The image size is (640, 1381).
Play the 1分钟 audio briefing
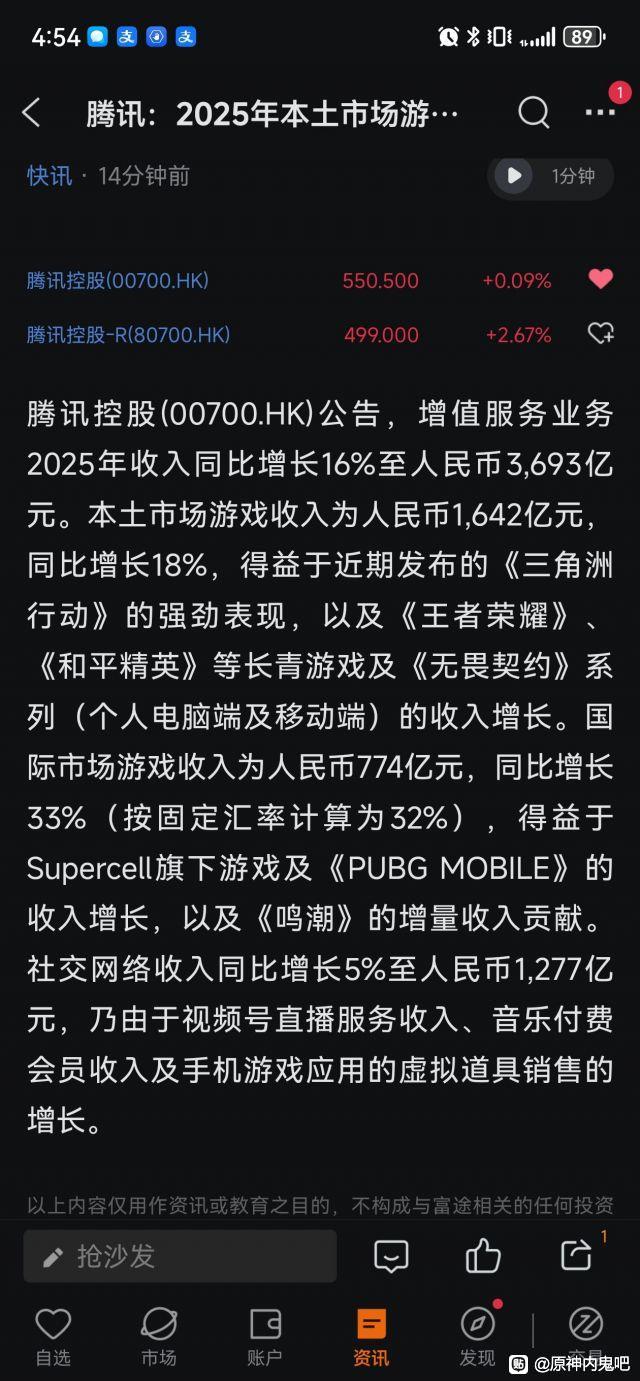[551, 176]
